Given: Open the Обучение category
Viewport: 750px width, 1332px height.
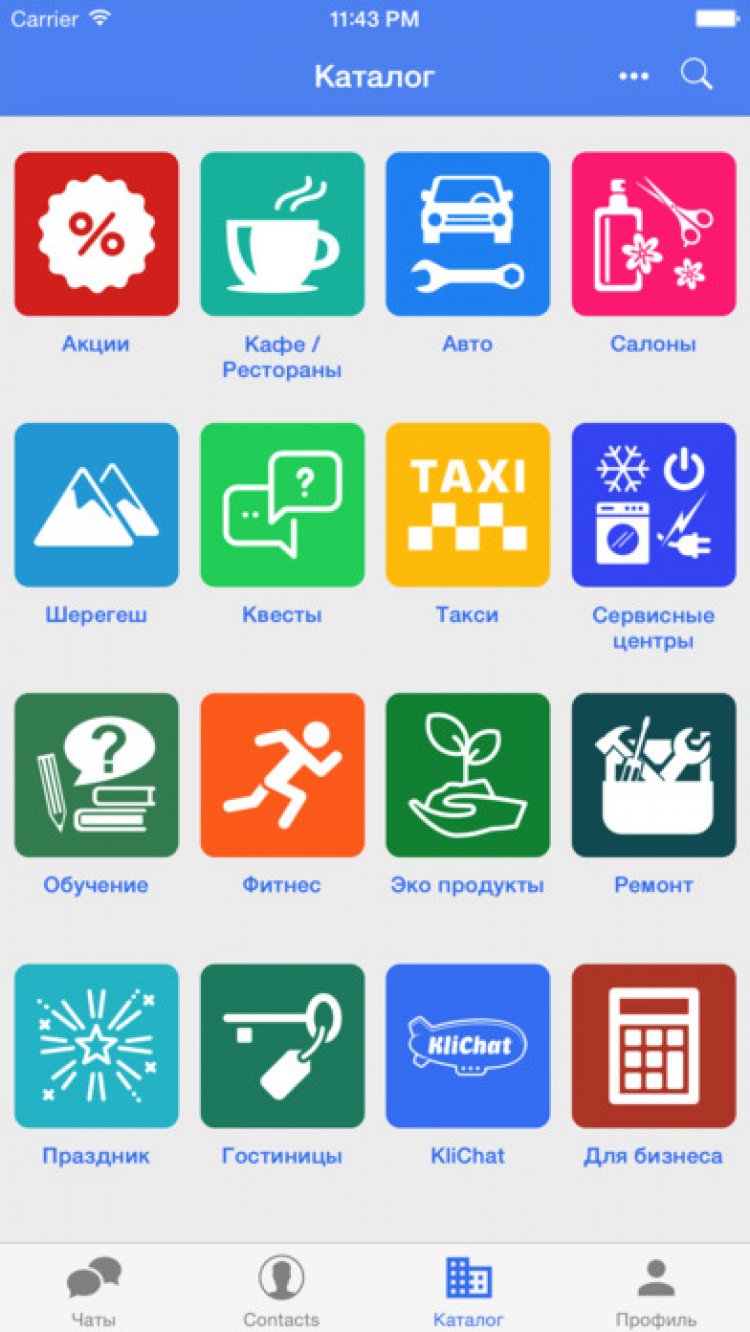Looking at the screenshot, I should click(x=96, y=775).
